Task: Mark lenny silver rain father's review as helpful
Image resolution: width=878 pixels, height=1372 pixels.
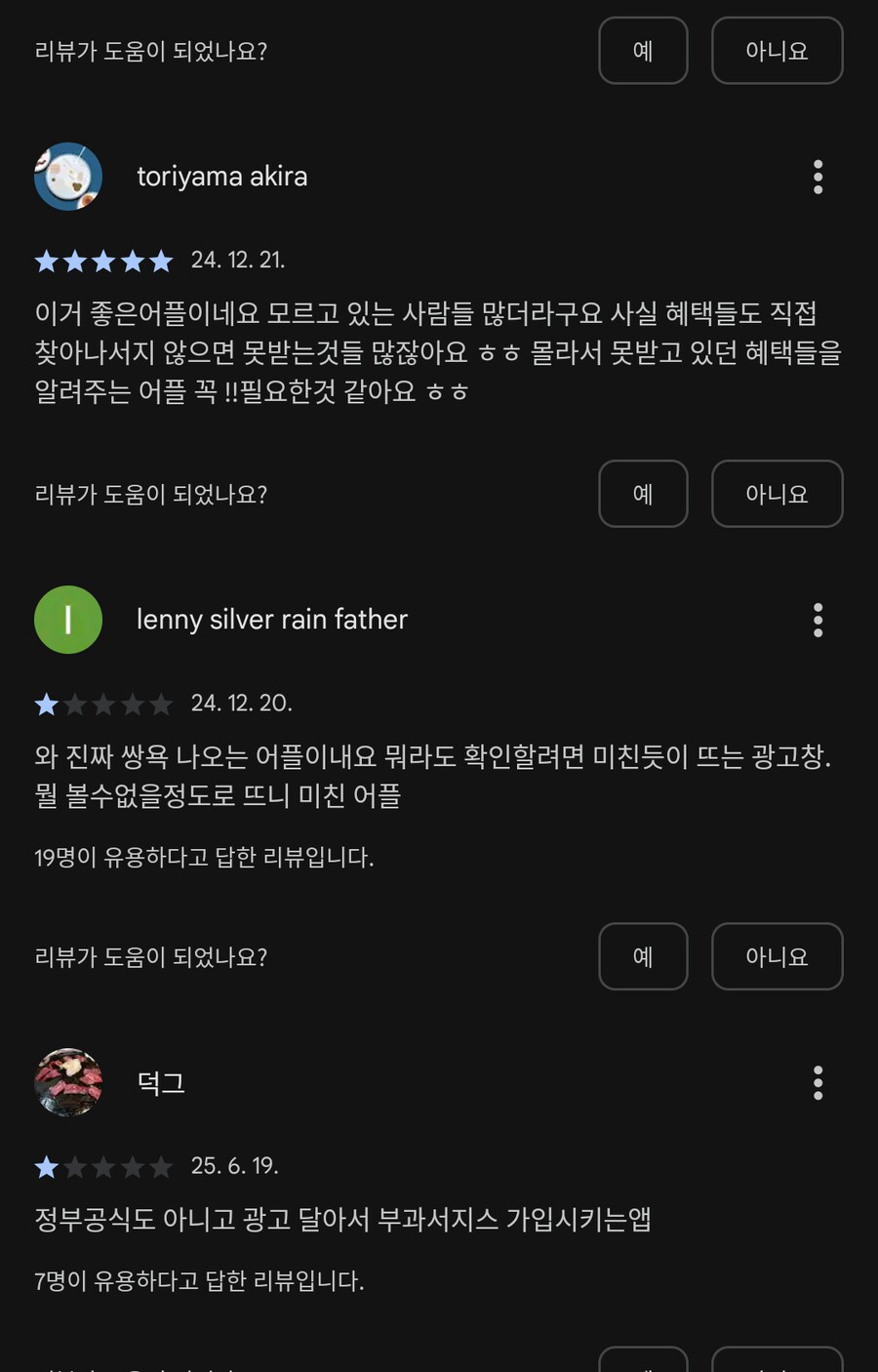Action: pyautogui.click(x=643, y=957)
